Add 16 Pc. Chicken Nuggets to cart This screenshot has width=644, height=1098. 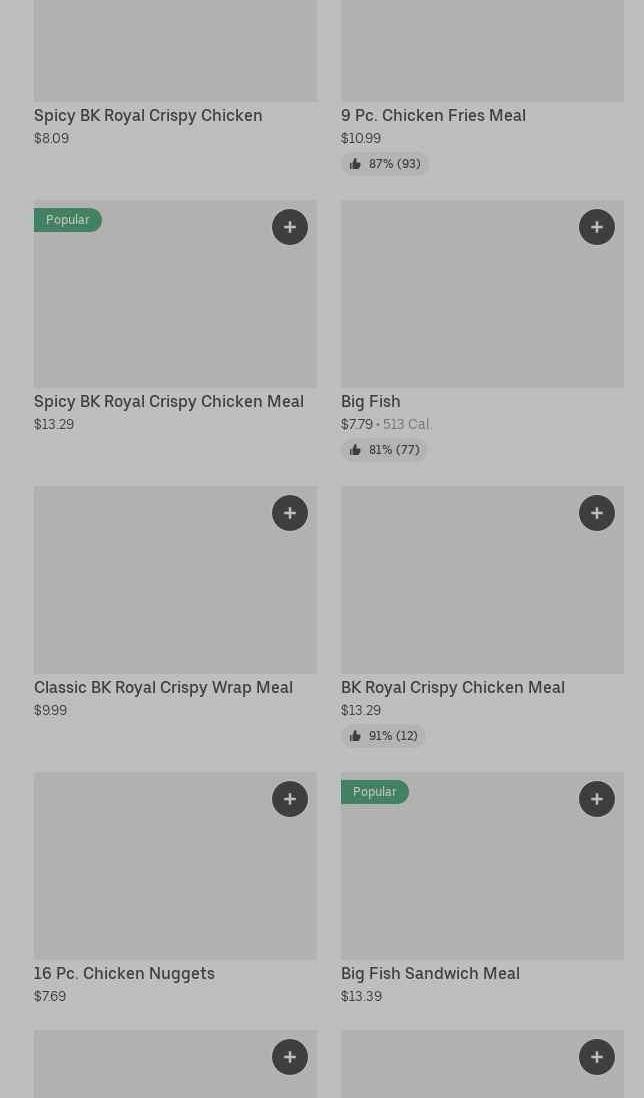click(x=290, y=799)
